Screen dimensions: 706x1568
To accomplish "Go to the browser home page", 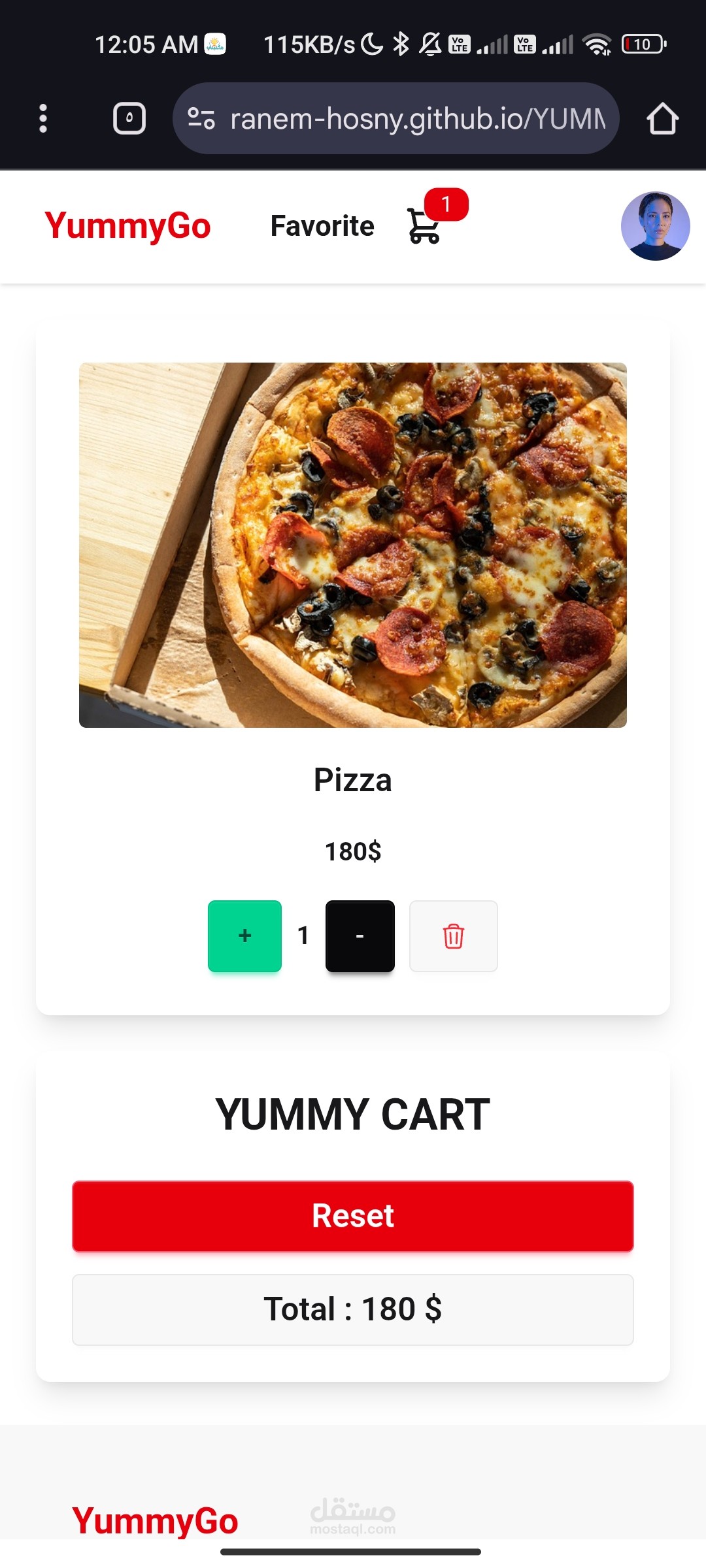I will click(x=662, y=118).
